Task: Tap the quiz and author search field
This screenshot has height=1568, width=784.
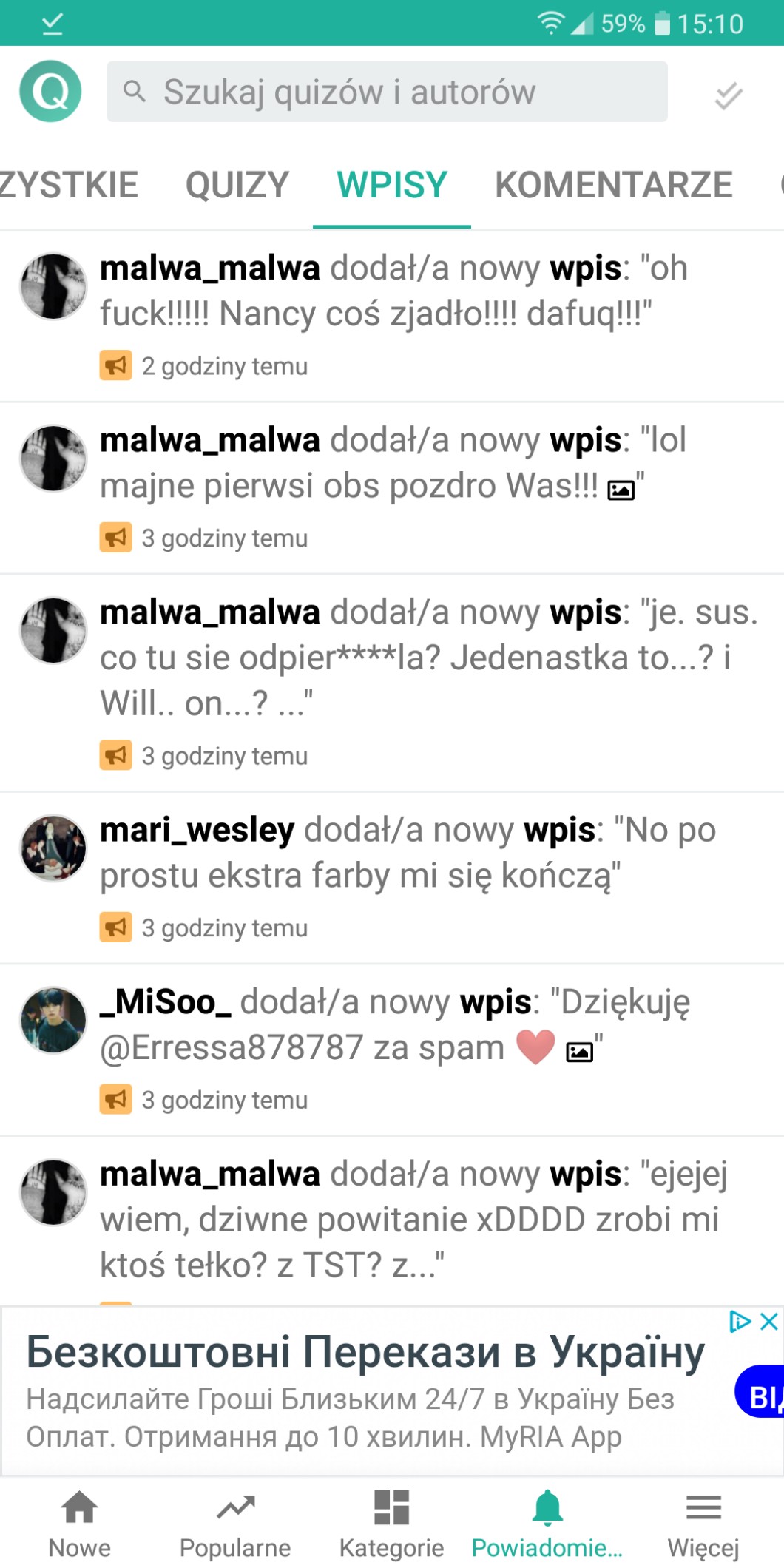Action: click(x=387, y=92)
